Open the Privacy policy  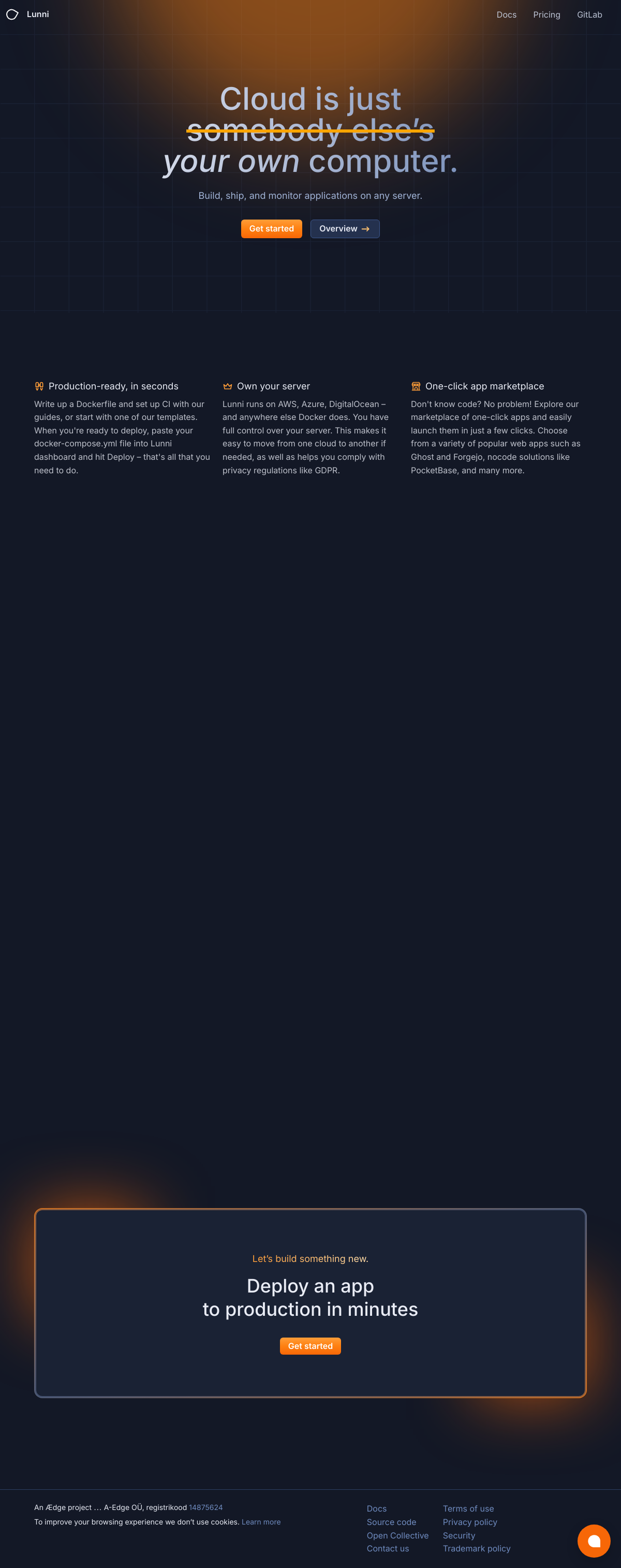(469, 1522)
